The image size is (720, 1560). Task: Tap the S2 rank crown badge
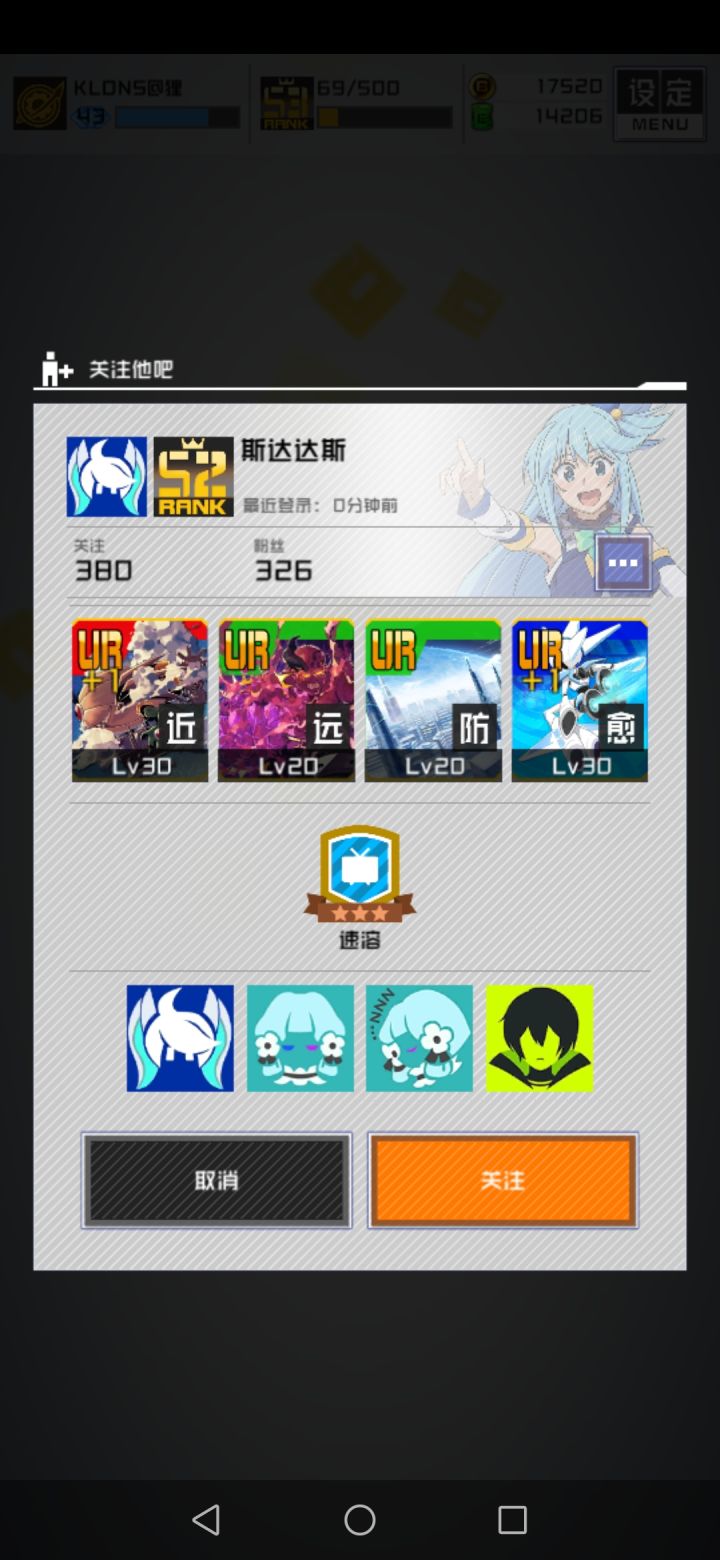pyautogui.click(x=193, y=476)
